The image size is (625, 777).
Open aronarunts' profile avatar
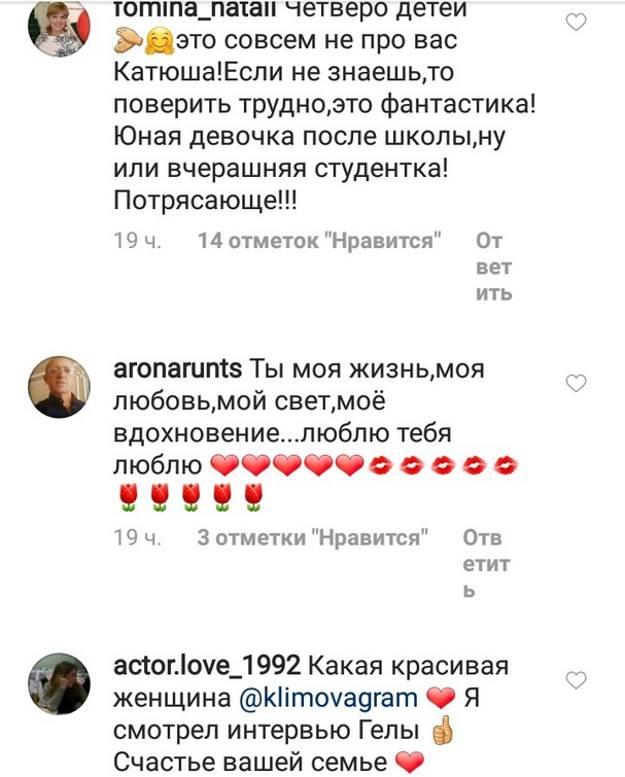click(x=60, y=389)
